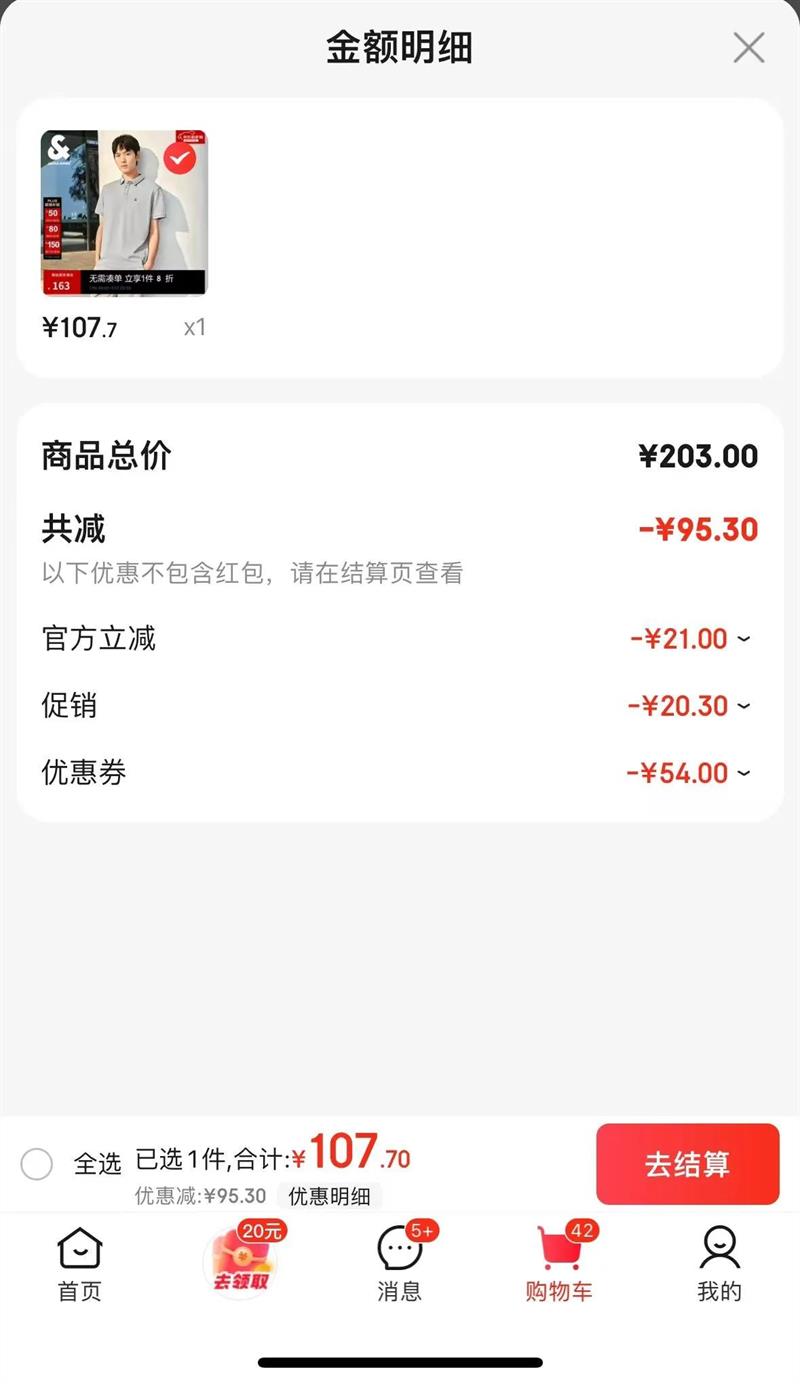Tap the 优惠明细 button
The image size is (800, 1384).
click(329, 1196)
